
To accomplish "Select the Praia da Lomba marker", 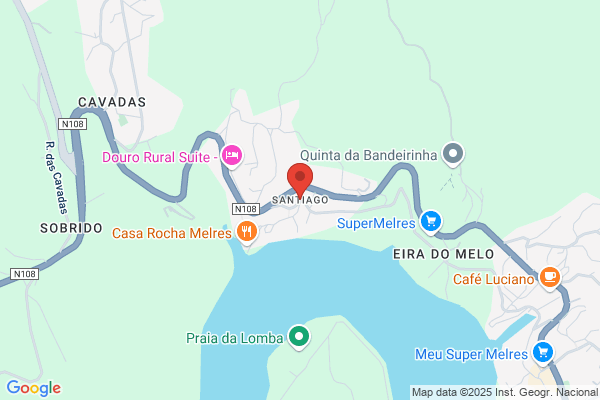I will coord(299,337).
